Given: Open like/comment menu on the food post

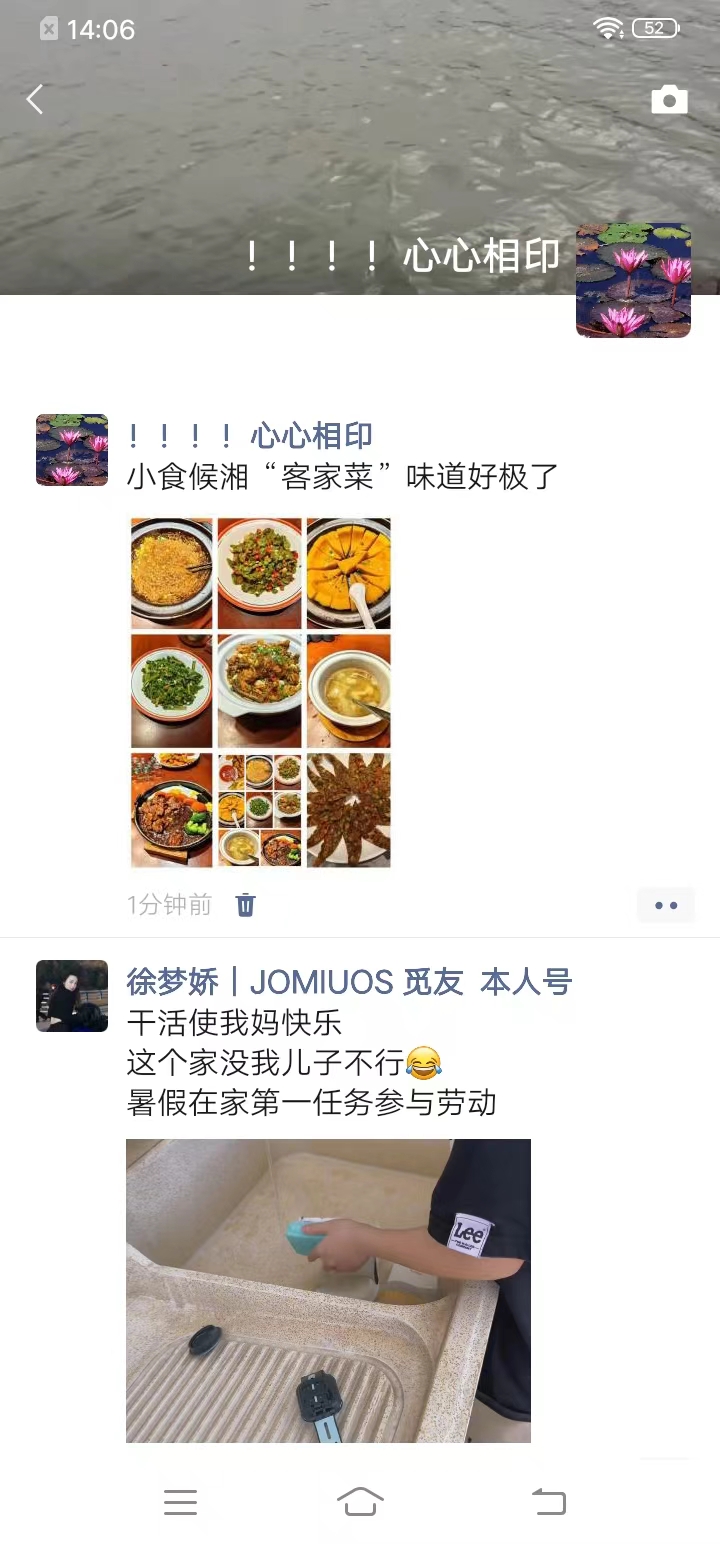Looking at the screenshot, I should coord(666,905).
